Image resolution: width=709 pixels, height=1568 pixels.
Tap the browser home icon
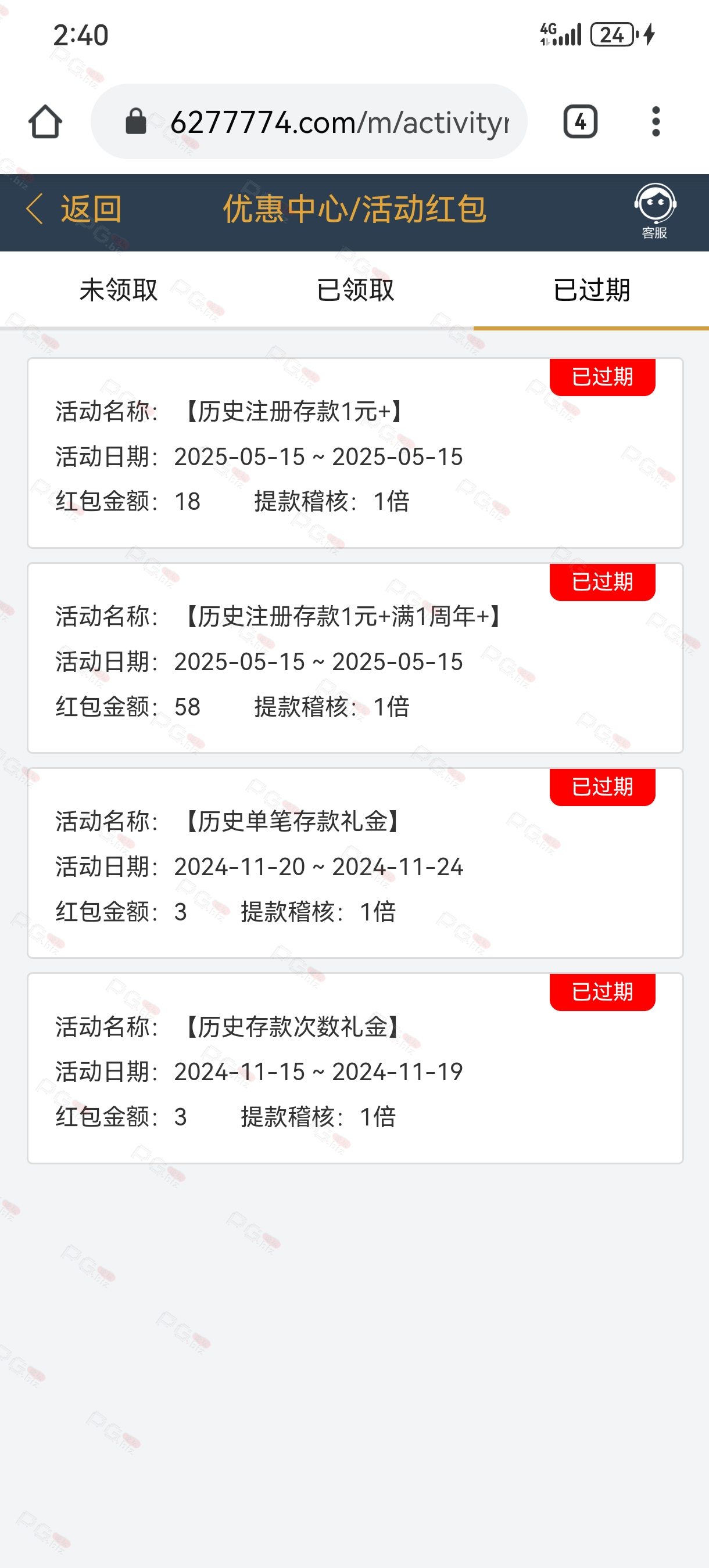[x=45, y=122]
